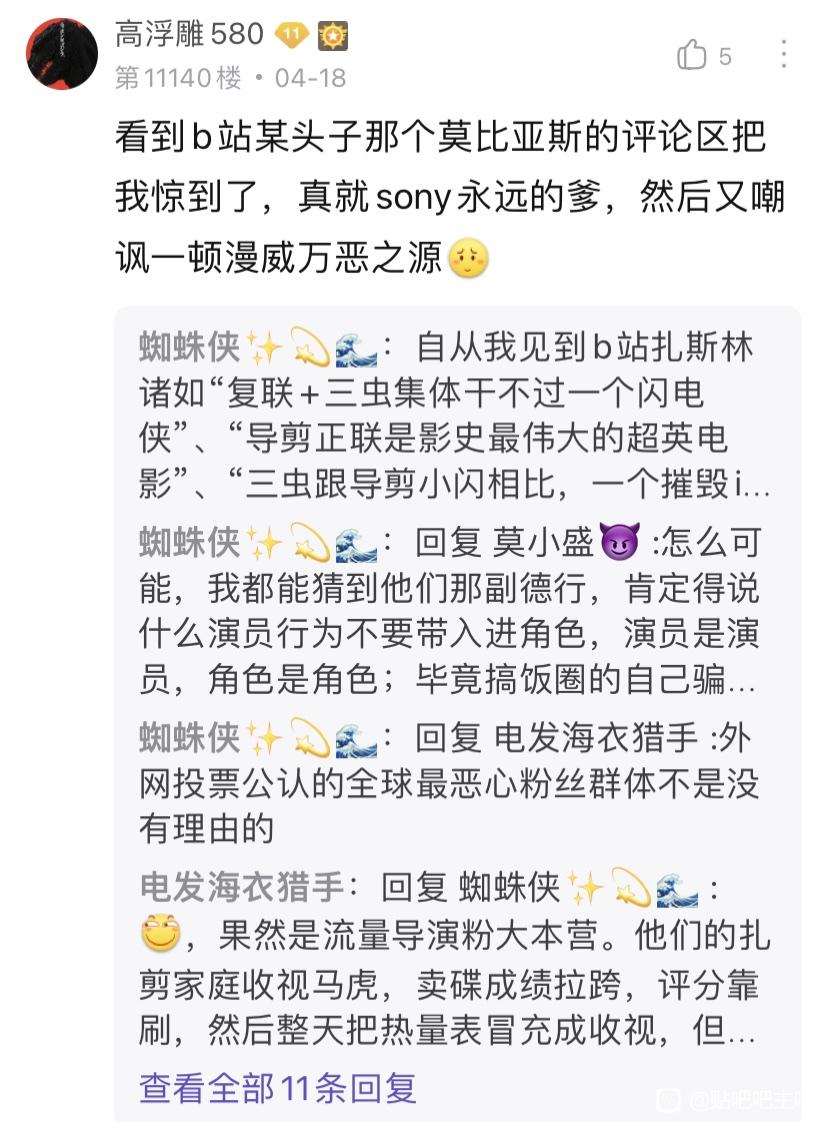Like the comment by 高浮雕580
828x1122 pixels.
tap(692, 55)
